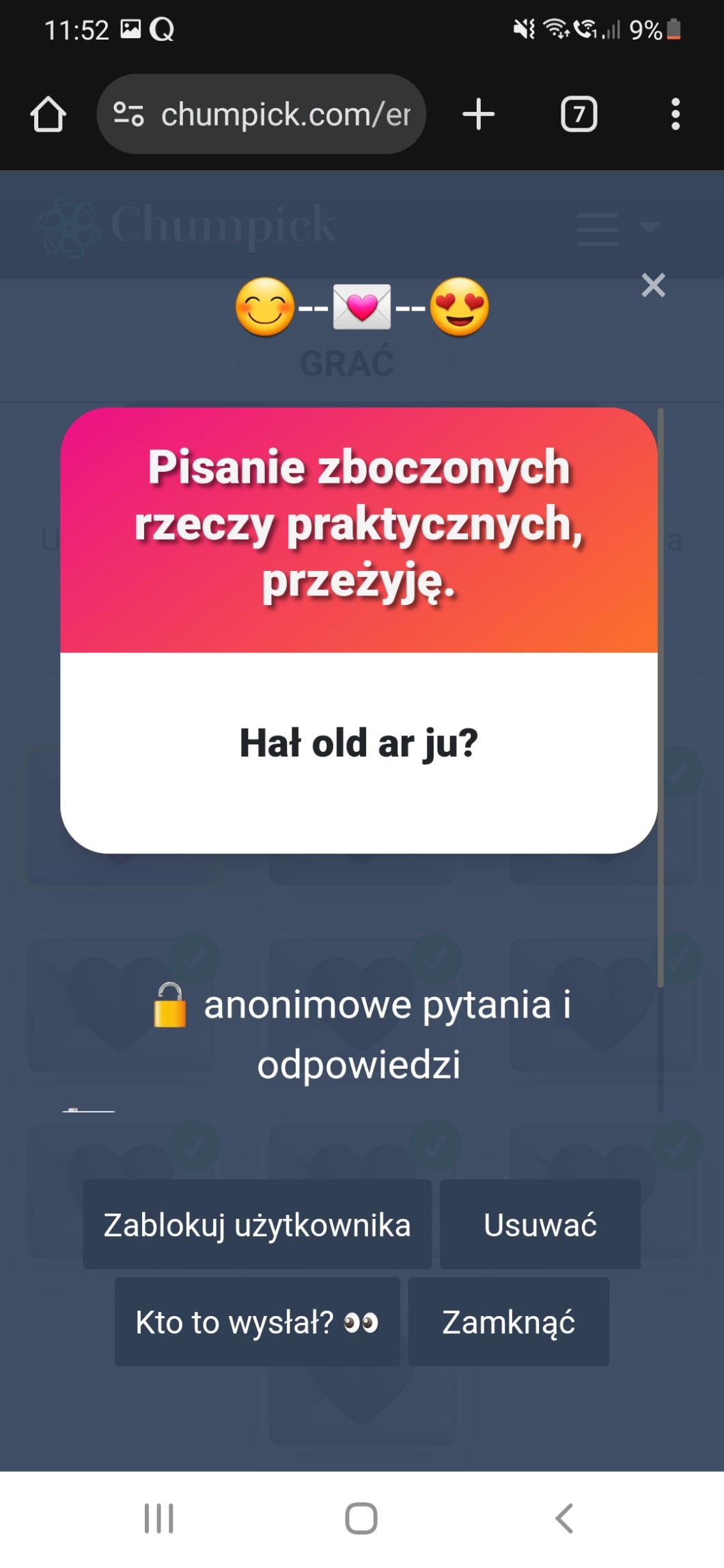Open a new browser tab
Viewport: 724px width, 1568px height.
click(x=478, y=114)
